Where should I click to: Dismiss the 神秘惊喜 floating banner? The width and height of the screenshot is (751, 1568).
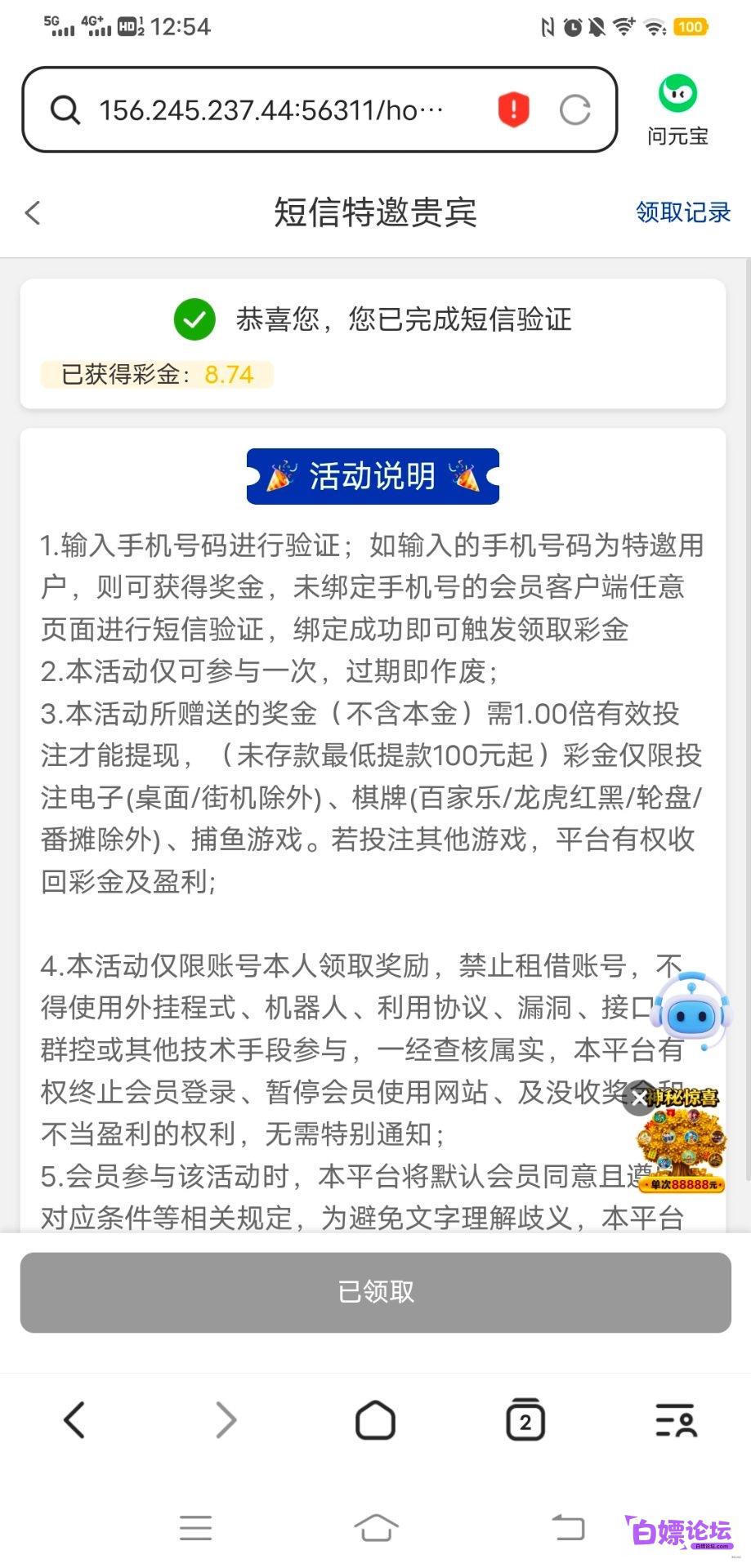[x=639, y=1098]
